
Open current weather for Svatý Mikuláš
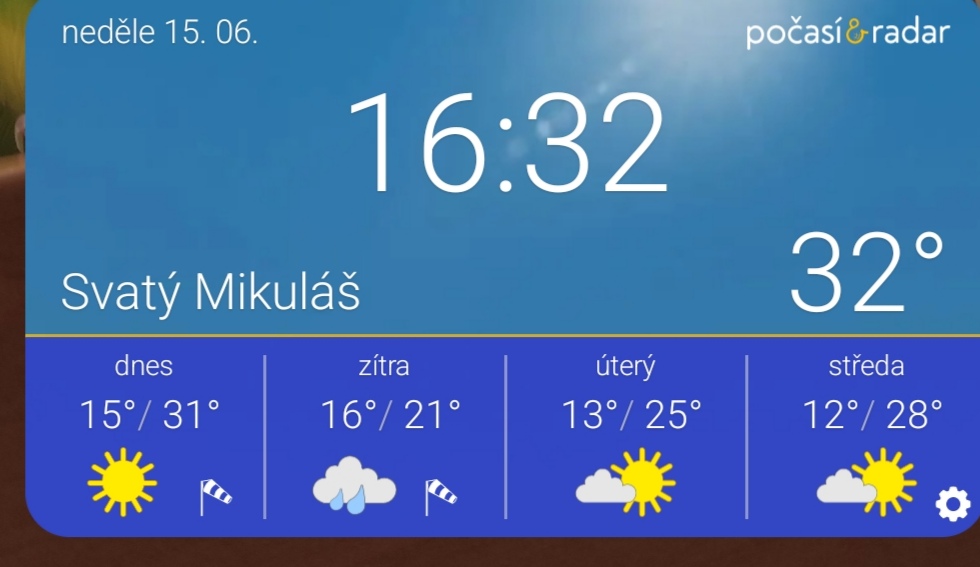pyautogui.click(x=211, y=292)
